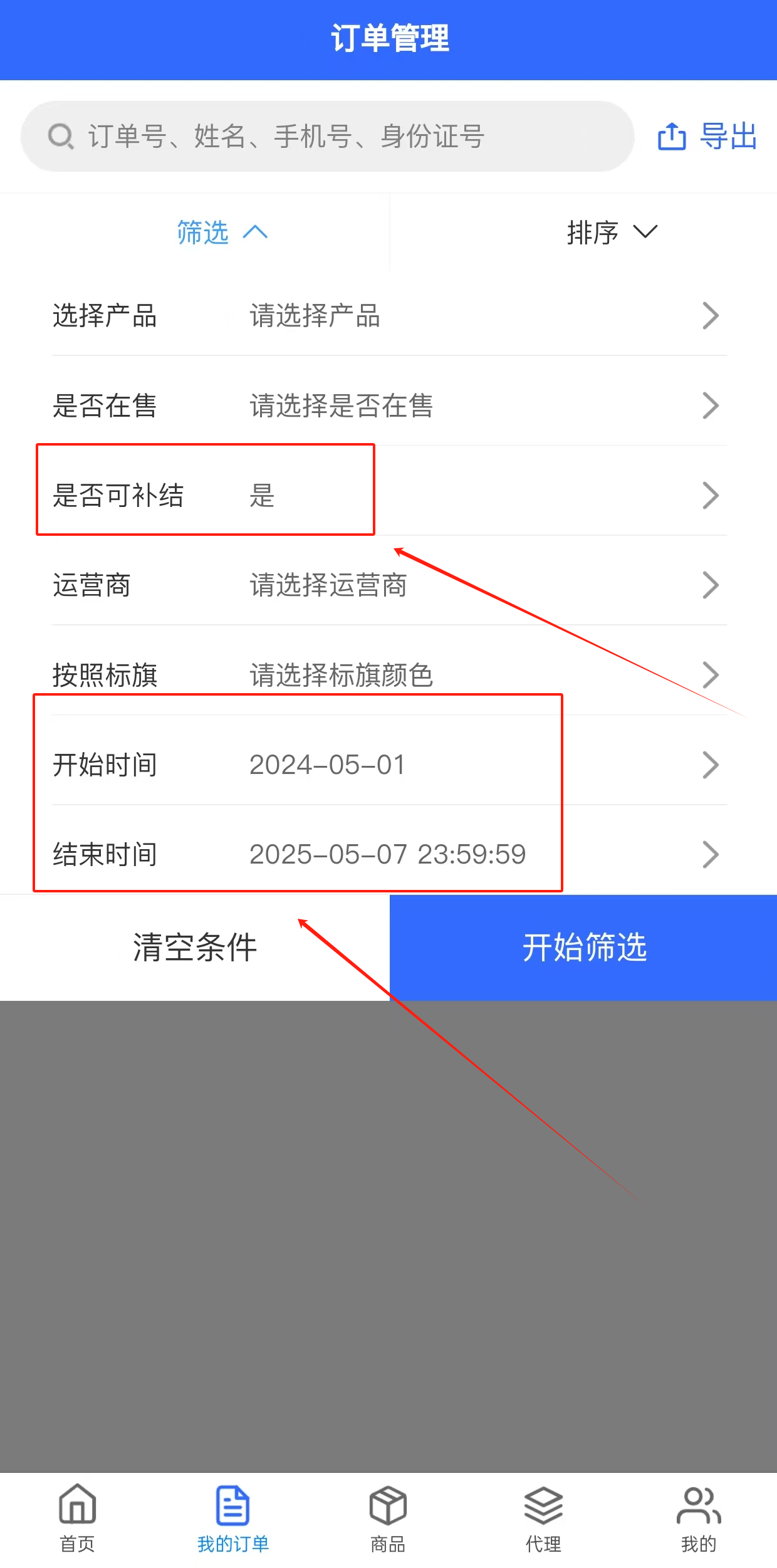The height and width of the screenshot is (1568, 777).
Task: Tap the 代理 agents layers icon
Action: (542, 1504)
